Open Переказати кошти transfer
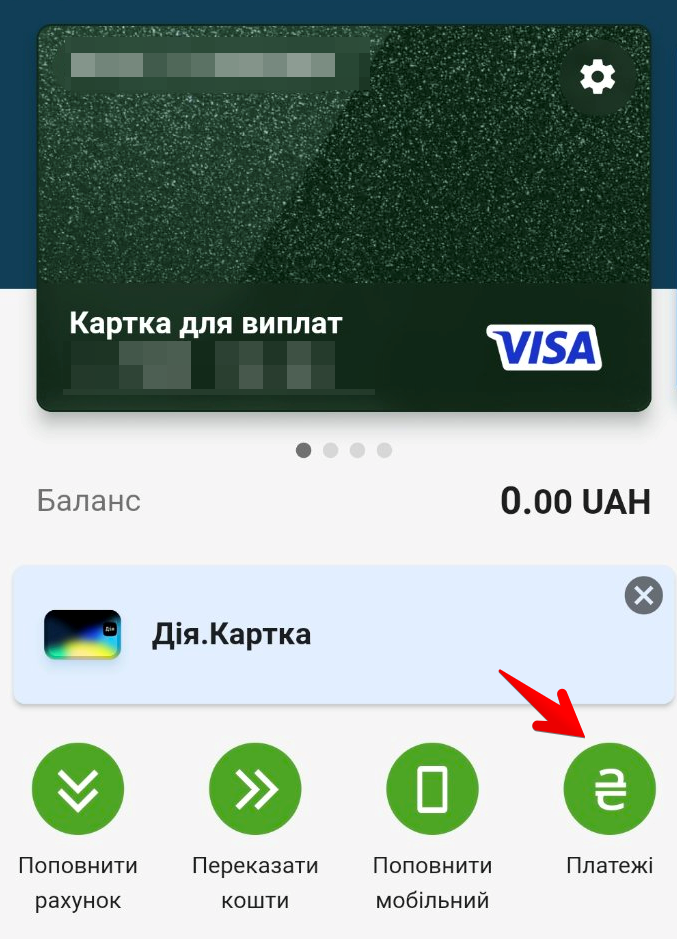Viewport: 677px width, 939px height. coord(255,791)
